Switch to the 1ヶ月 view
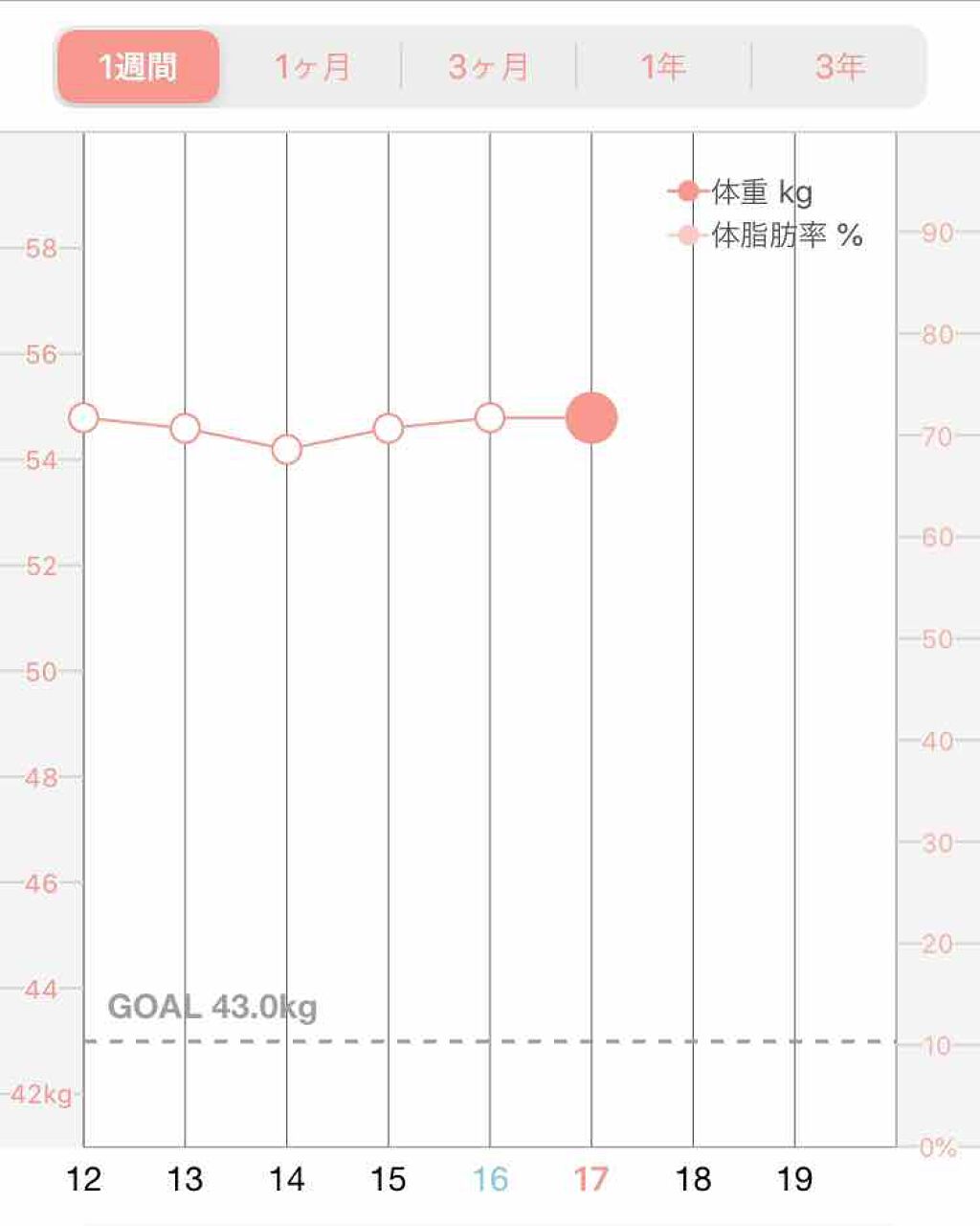Screen dimensions: 980x1226 click(x=312, y=67)
